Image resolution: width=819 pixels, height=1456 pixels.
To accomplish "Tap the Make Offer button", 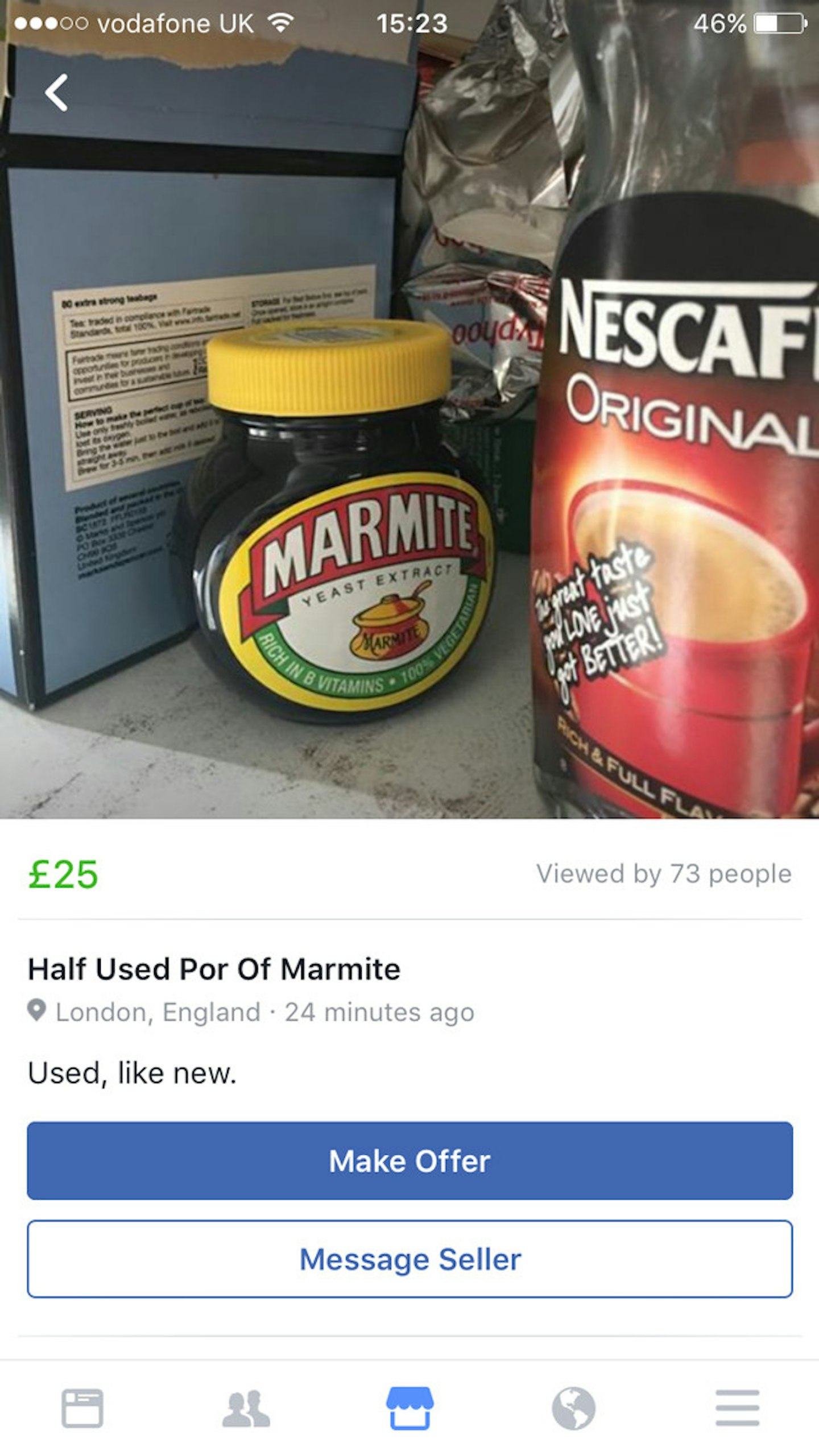I will point(409,1160).
